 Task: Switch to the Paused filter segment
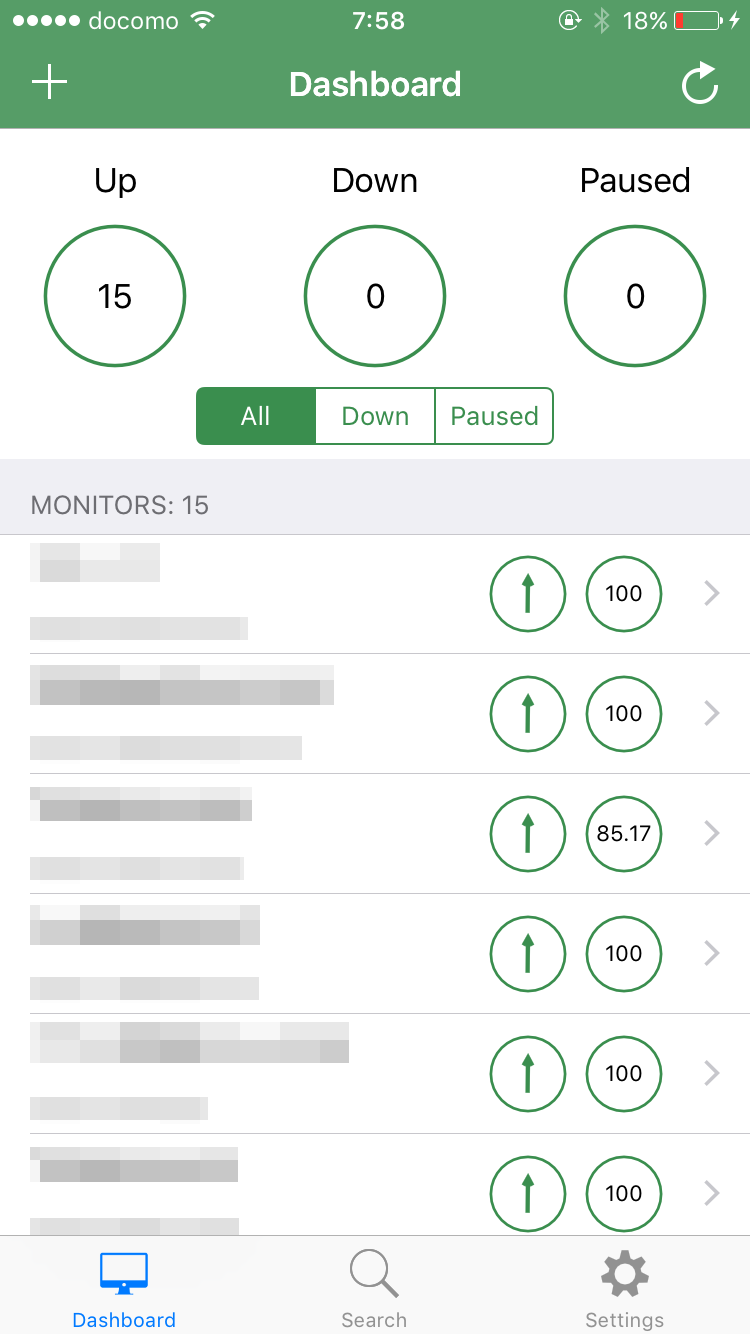pyautogui.click(x=494, y=416)
